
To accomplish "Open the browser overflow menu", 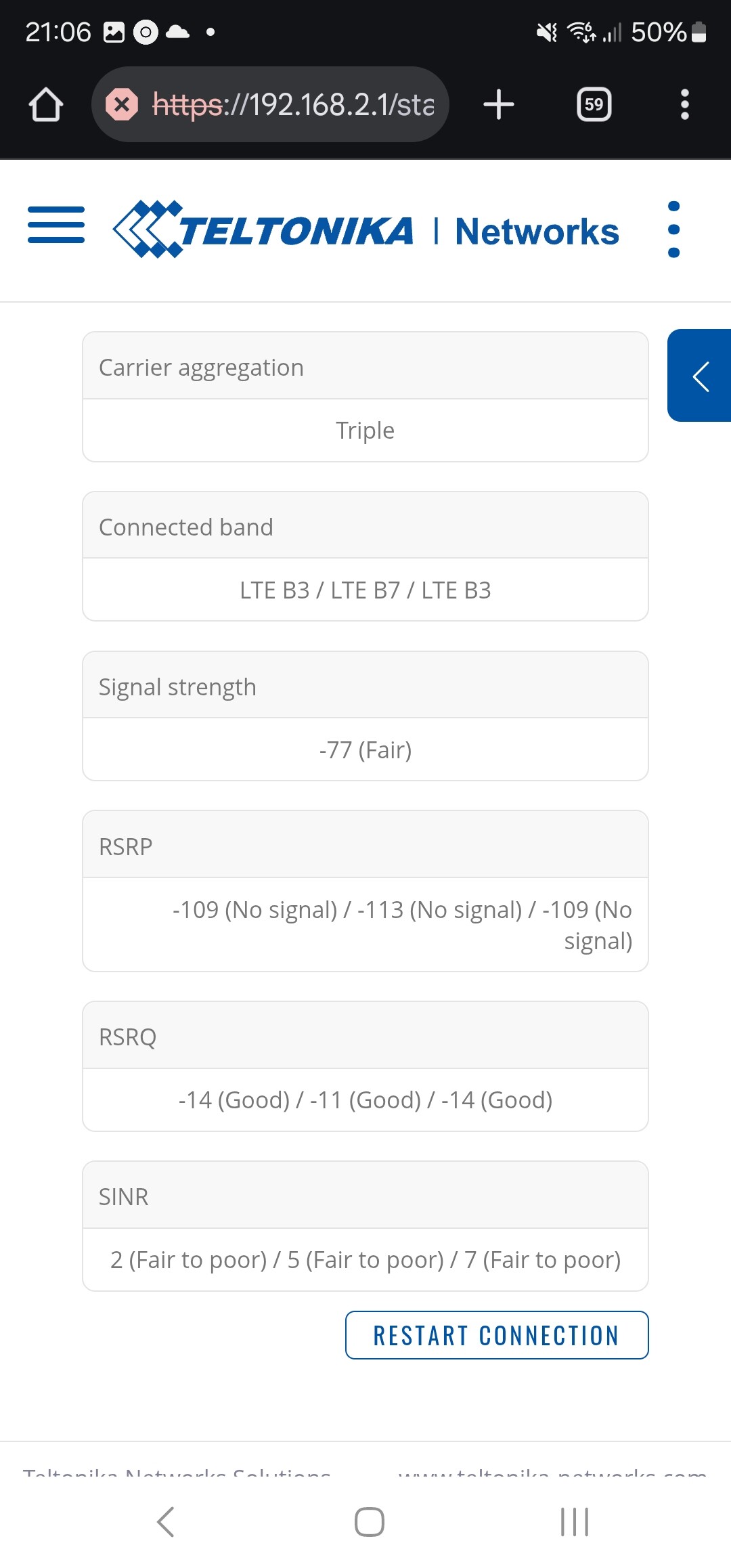I will (x=685, y=104).
